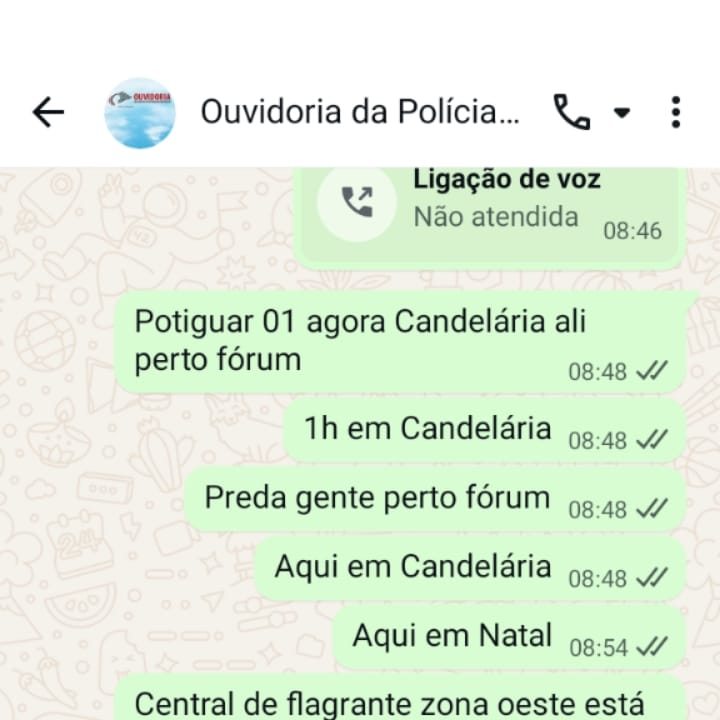Expand the call options dropdown arrow
The image size is (720, 720).
622,113
